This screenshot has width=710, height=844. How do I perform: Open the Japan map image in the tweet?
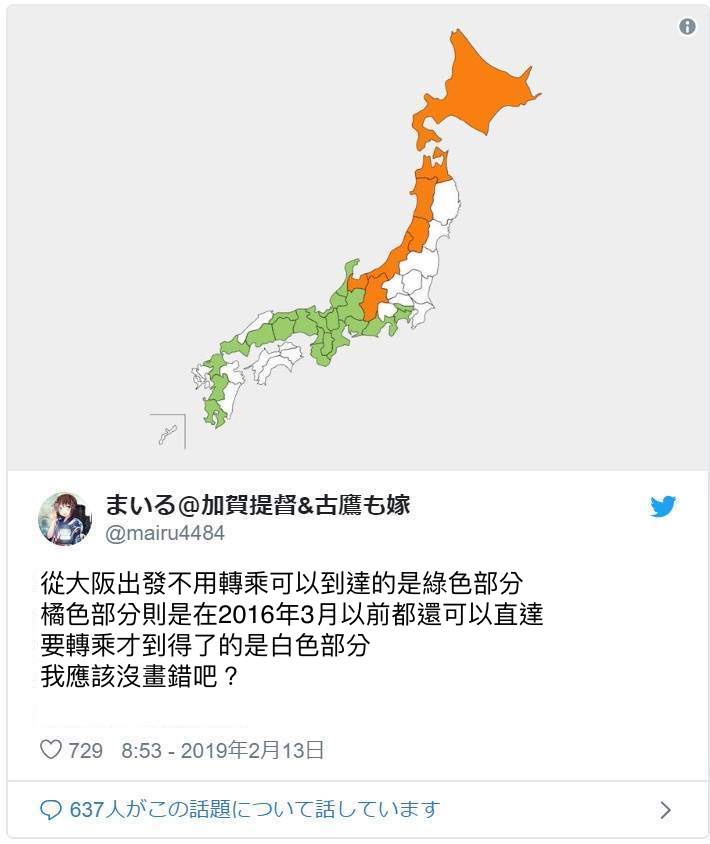point(355,240)
